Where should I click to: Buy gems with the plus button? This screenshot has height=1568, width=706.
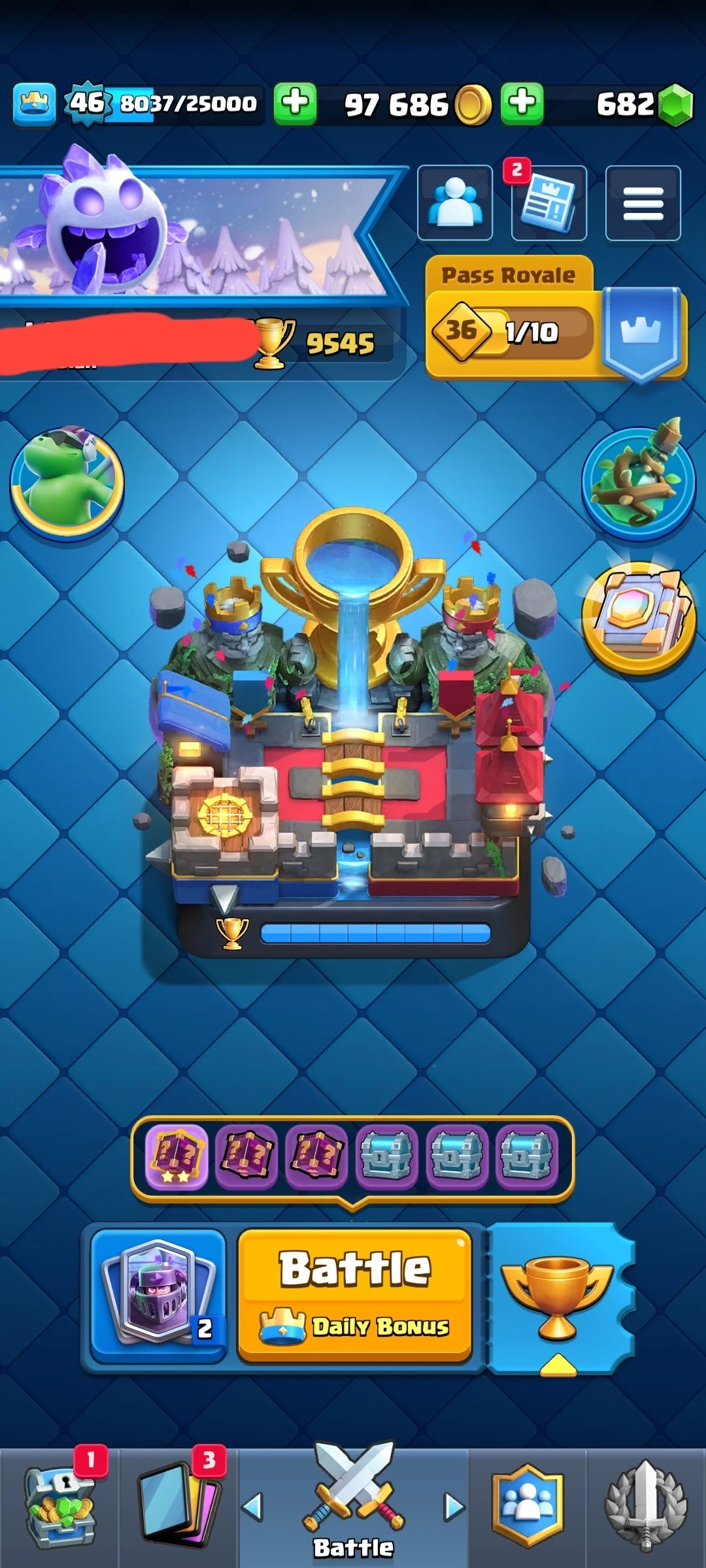[522, 103]
